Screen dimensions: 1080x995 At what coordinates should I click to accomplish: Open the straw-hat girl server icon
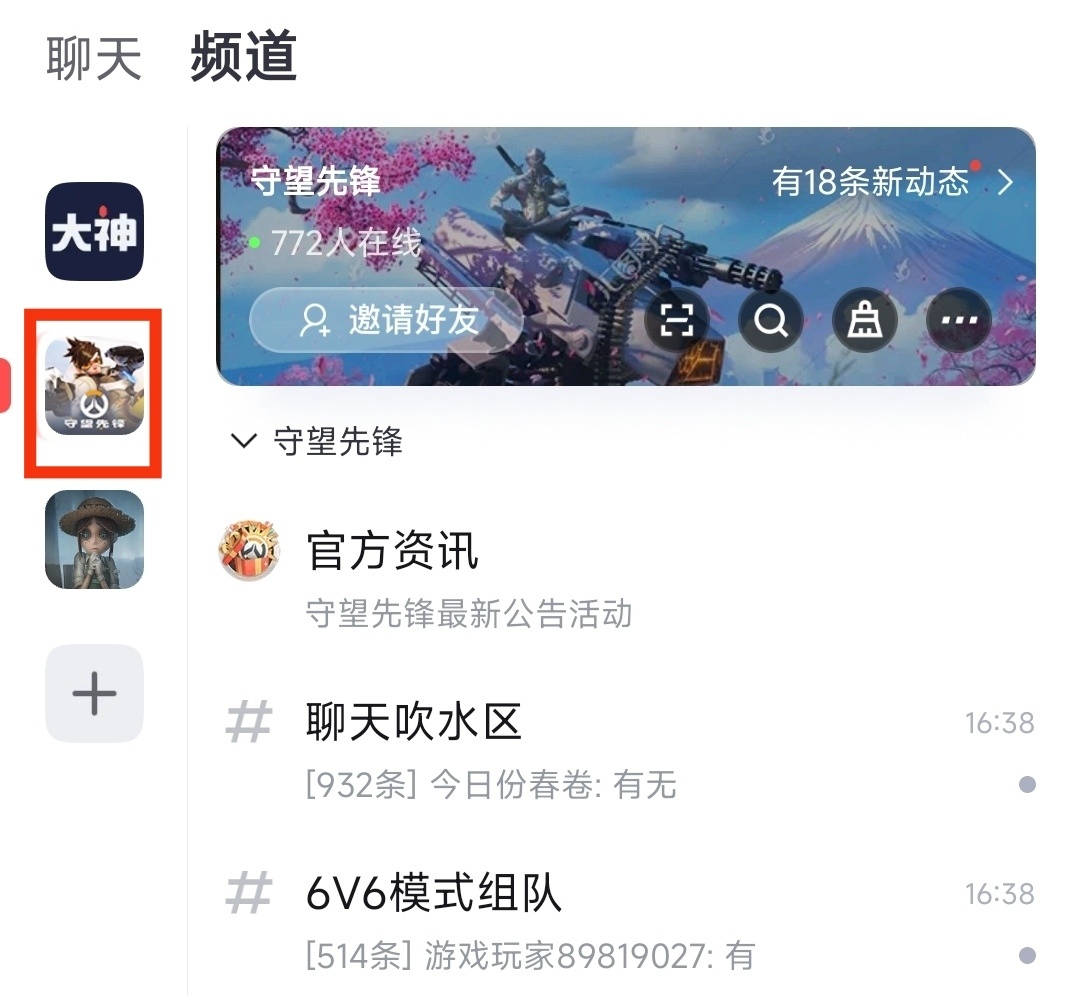click(94, 539)
